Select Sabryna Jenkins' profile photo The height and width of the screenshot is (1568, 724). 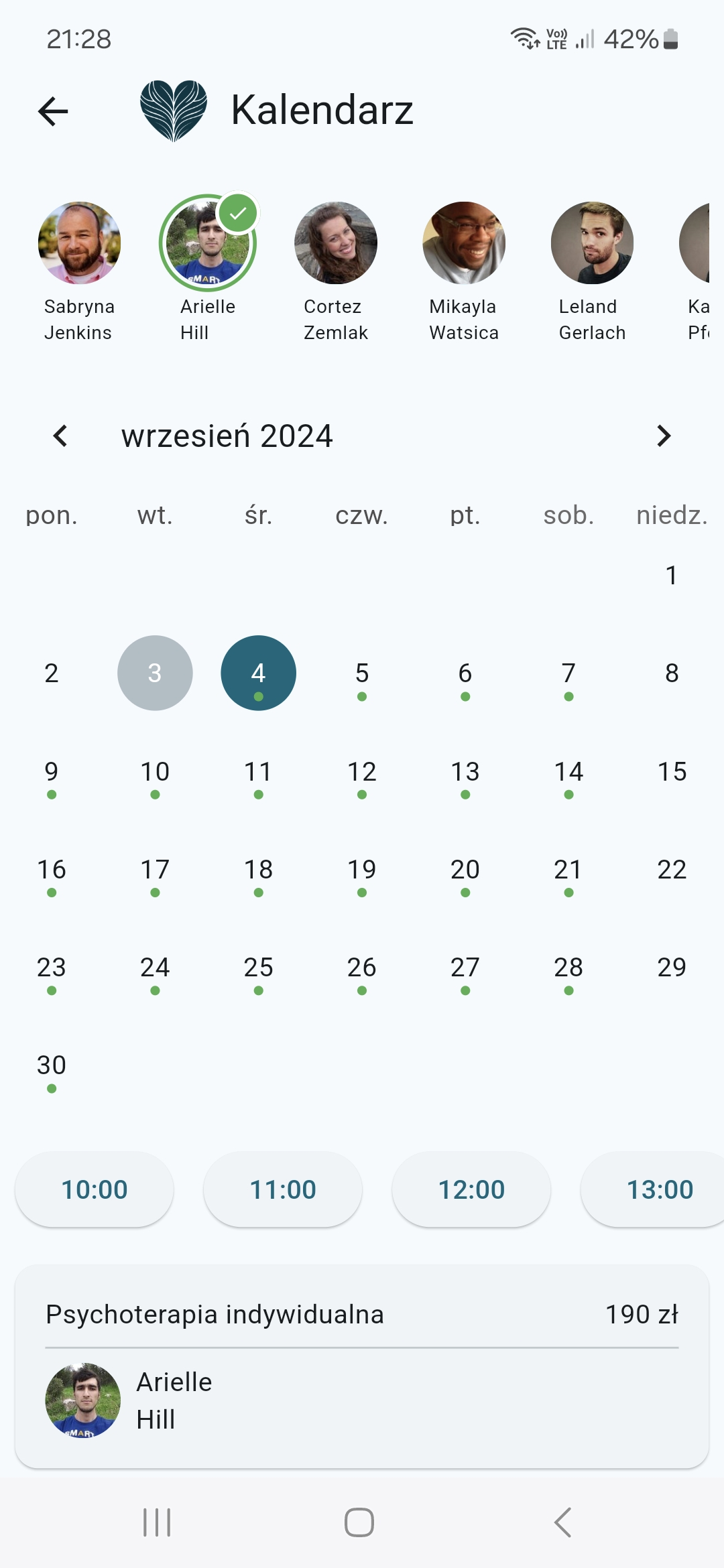79,243
